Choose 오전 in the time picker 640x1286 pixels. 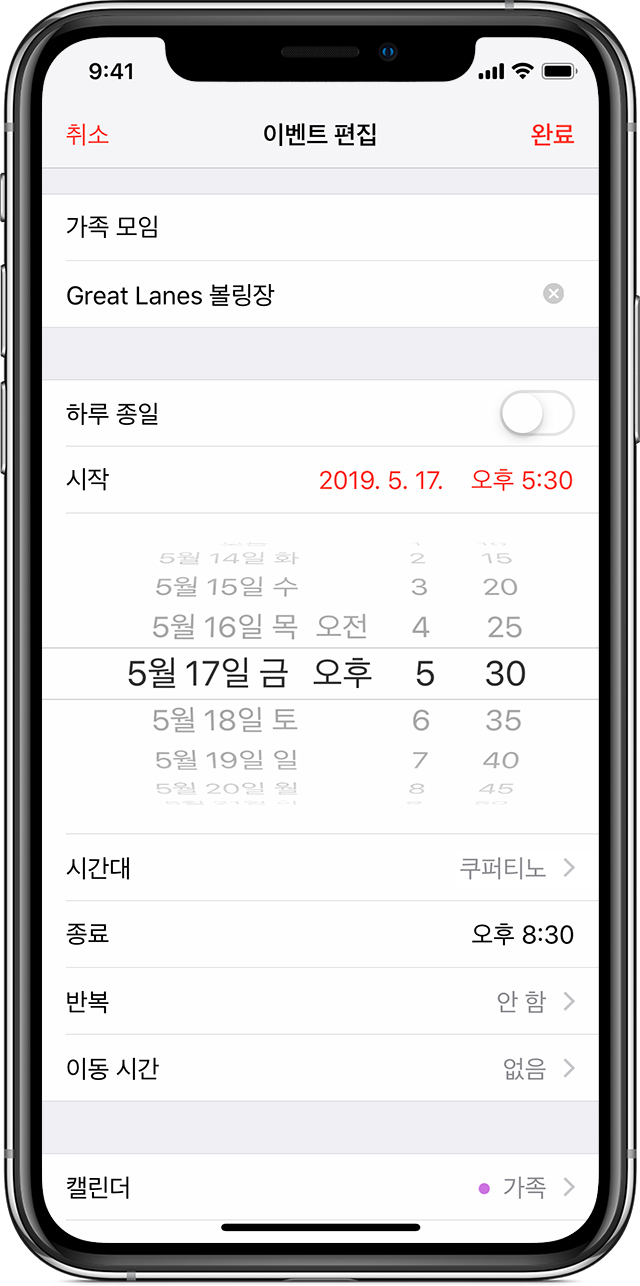click(342, 627)
